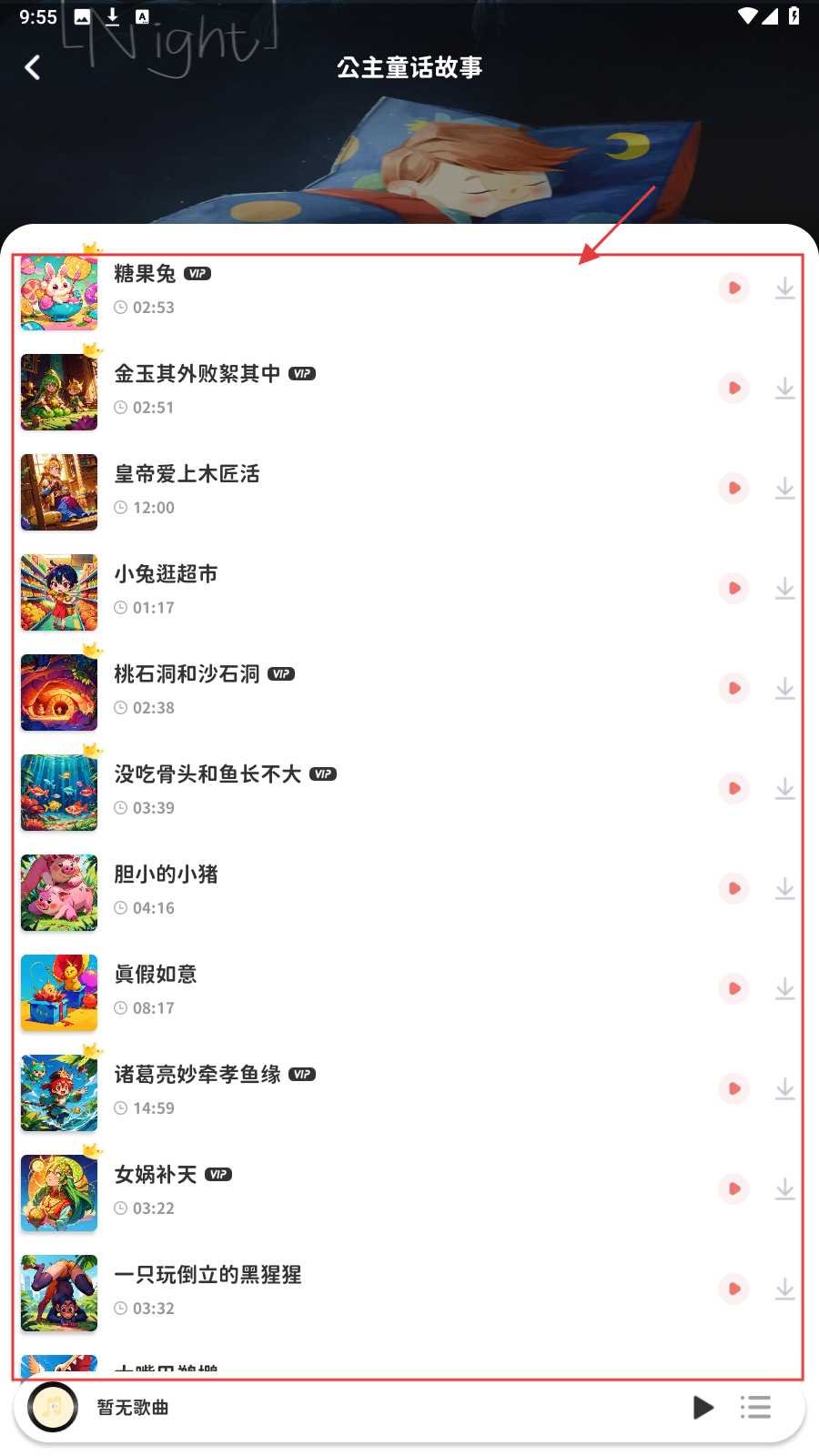
Task: Download 诸葛亮妙牵孝鱼缘
Action: tap(784, 1089)
